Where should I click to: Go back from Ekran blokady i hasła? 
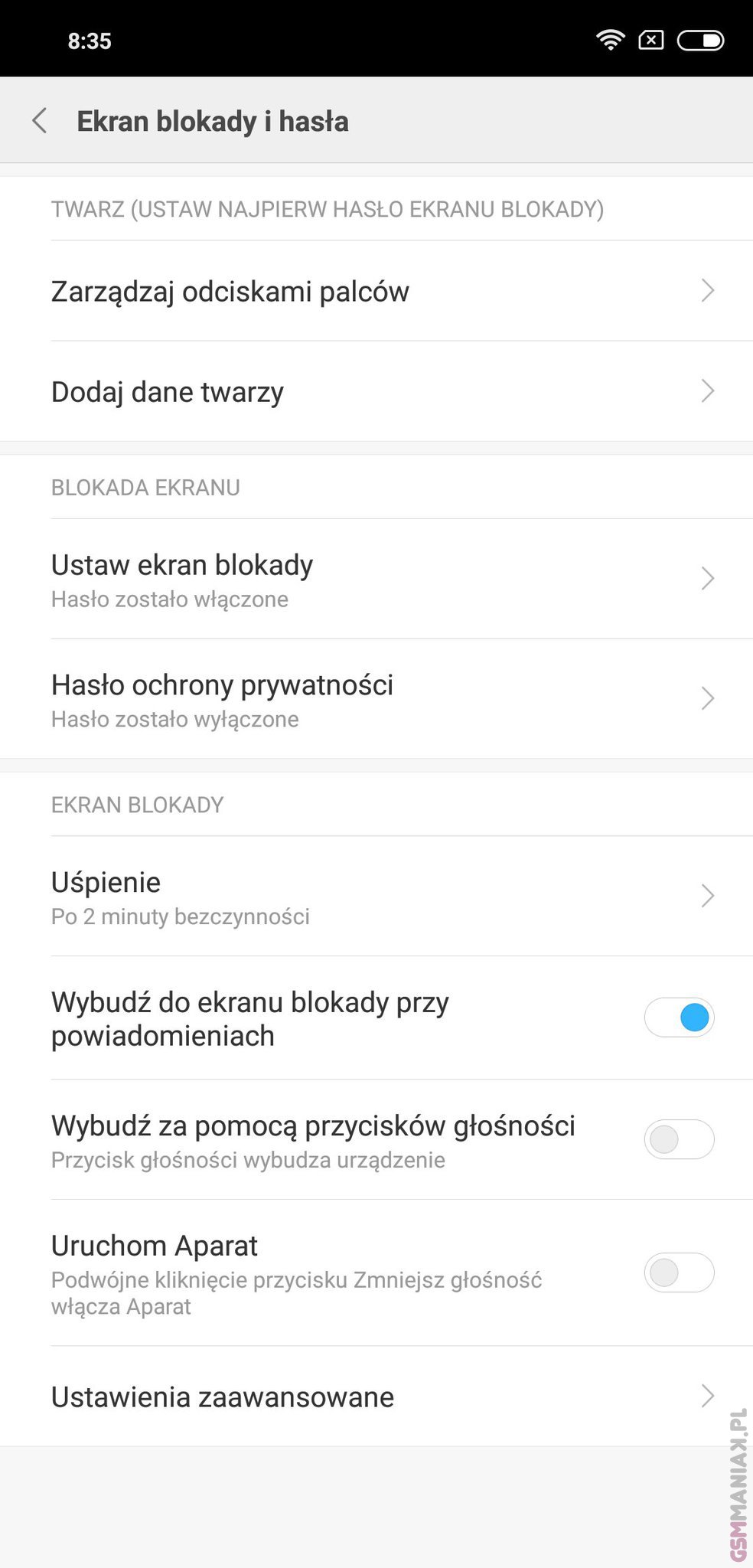click(x=40, y=121)
